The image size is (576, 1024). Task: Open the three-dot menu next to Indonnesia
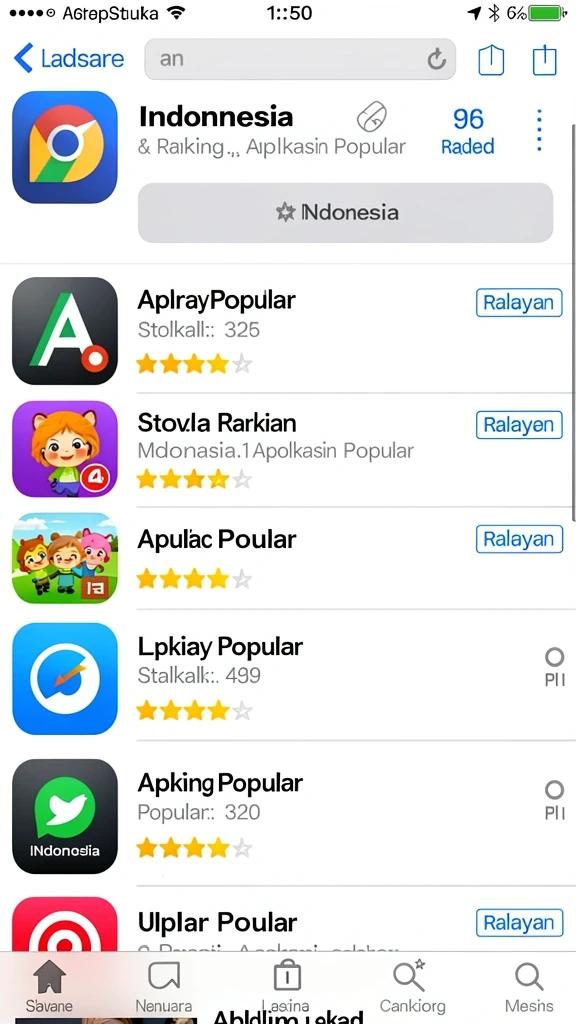539,131
